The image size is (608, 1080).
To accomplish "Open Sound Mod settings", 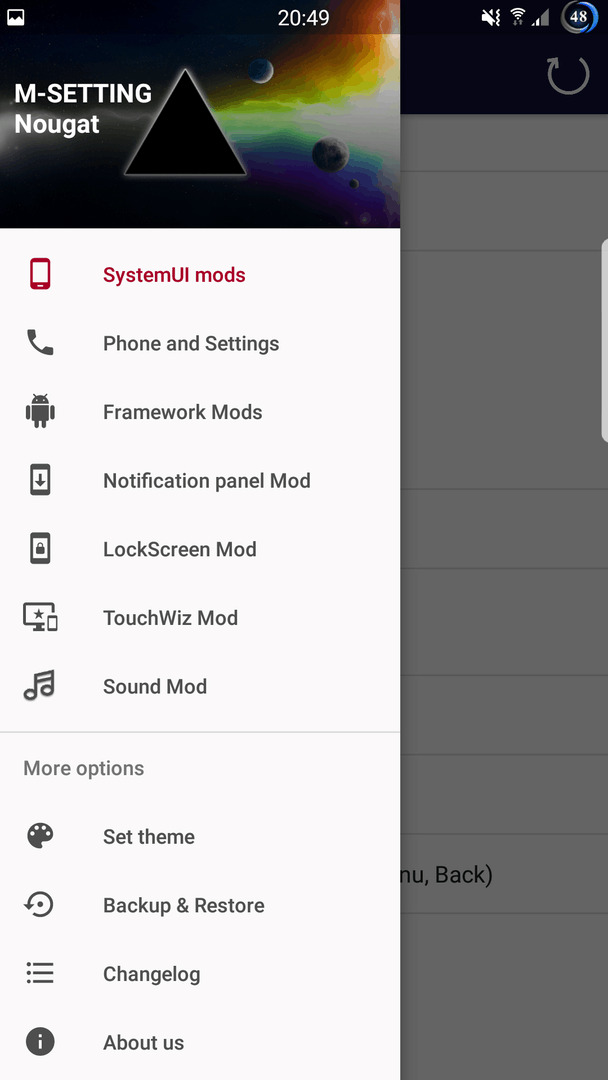I will pyautogui.click(x=200, y=686).
